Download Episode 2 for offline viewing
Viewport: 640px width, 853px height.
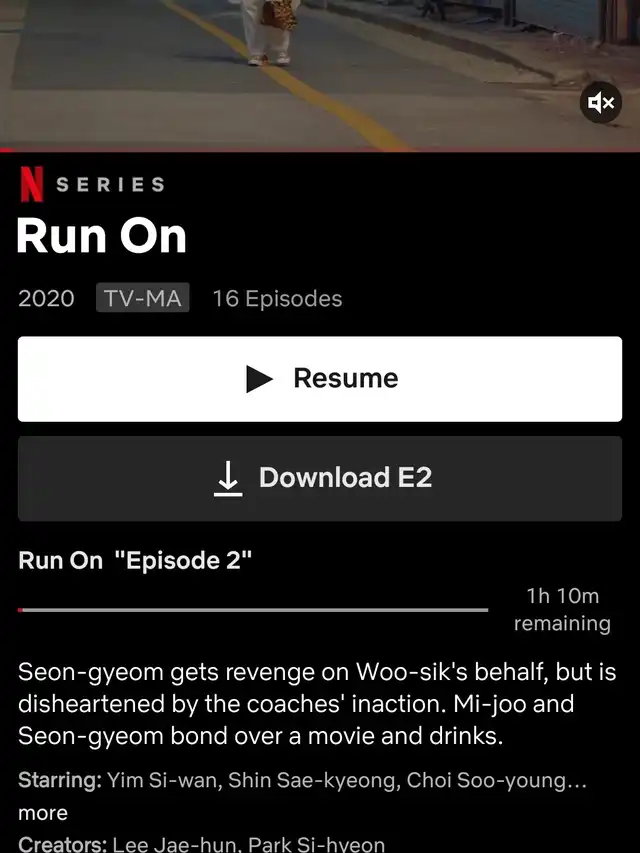pos(320,478)
